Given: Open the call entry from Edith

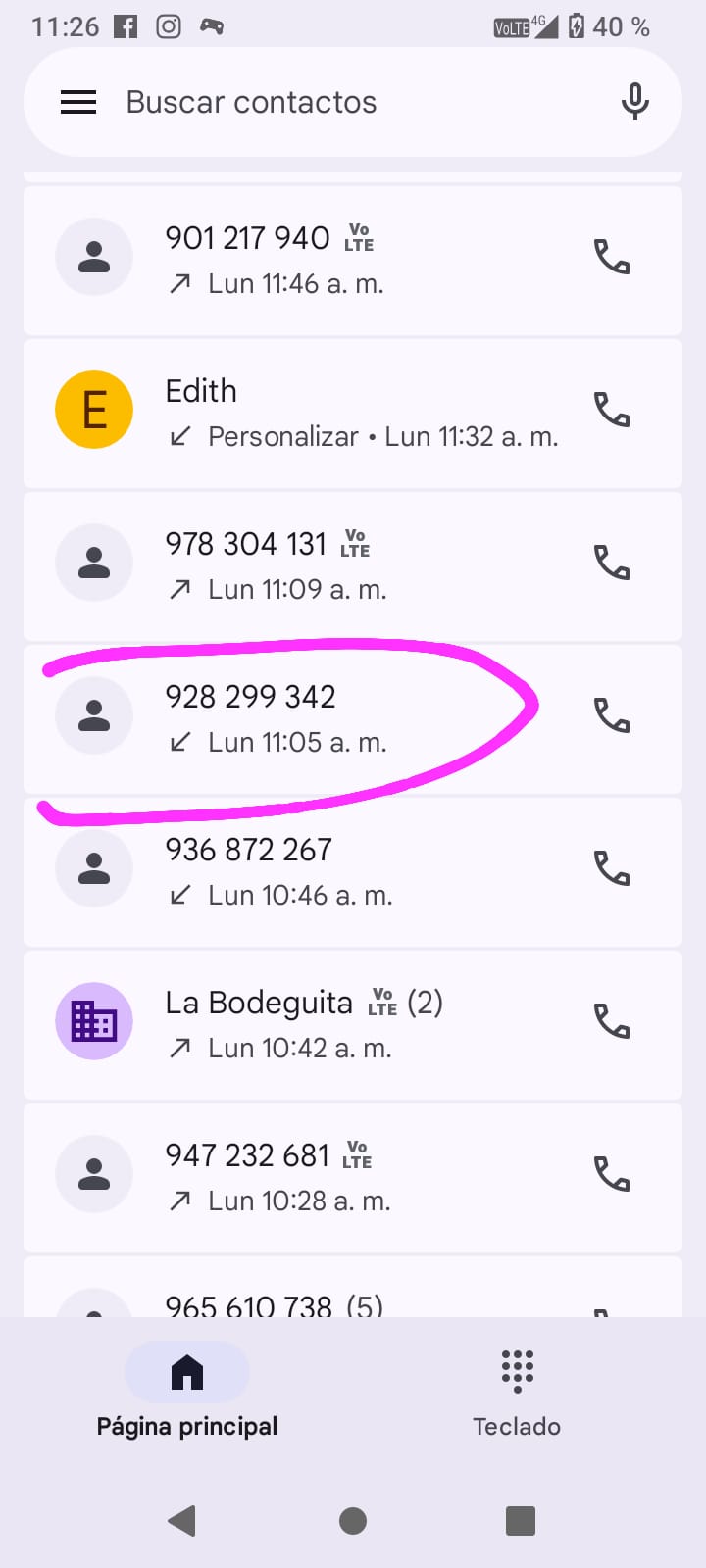Looking at the screenshot, I should [324, 412].
